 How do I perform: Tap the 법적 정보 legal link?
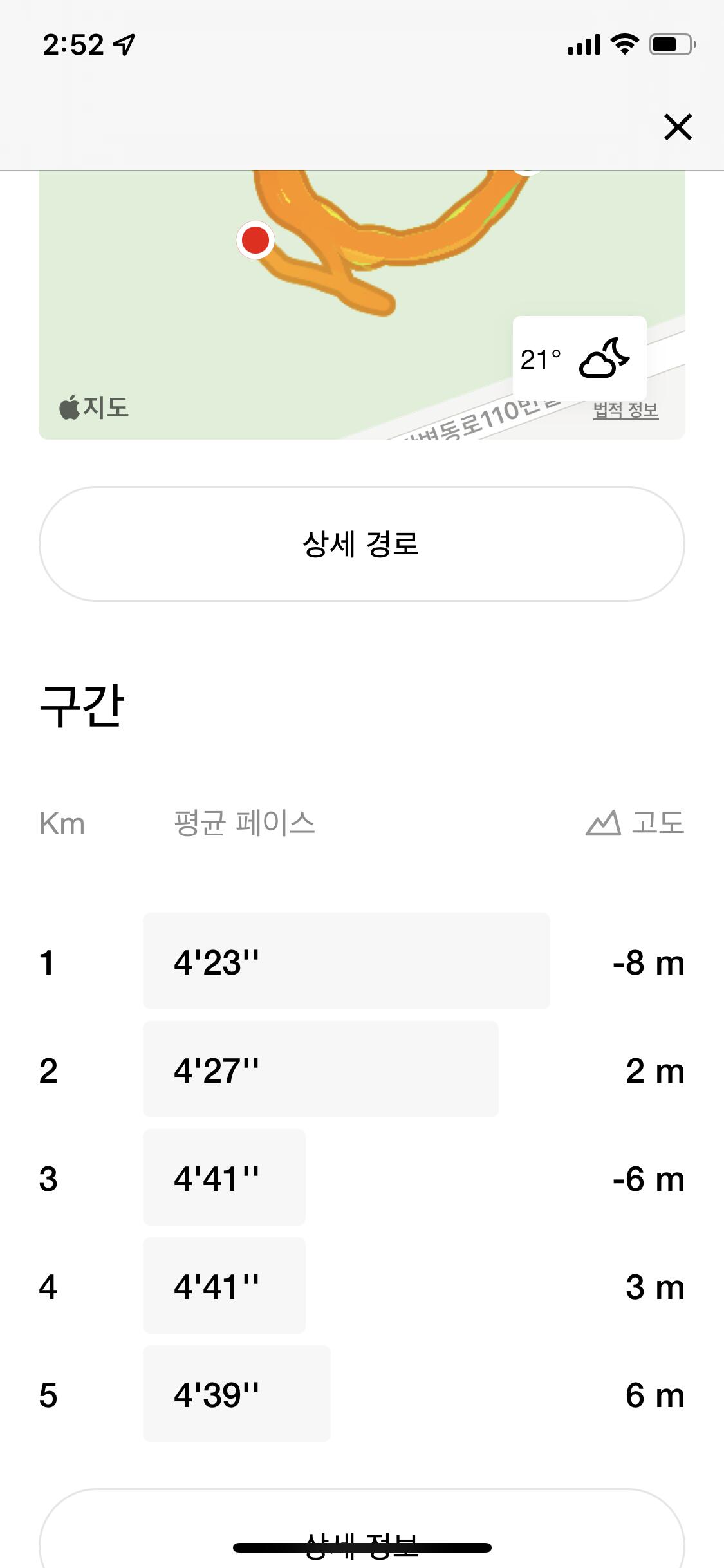coord(626,410)
